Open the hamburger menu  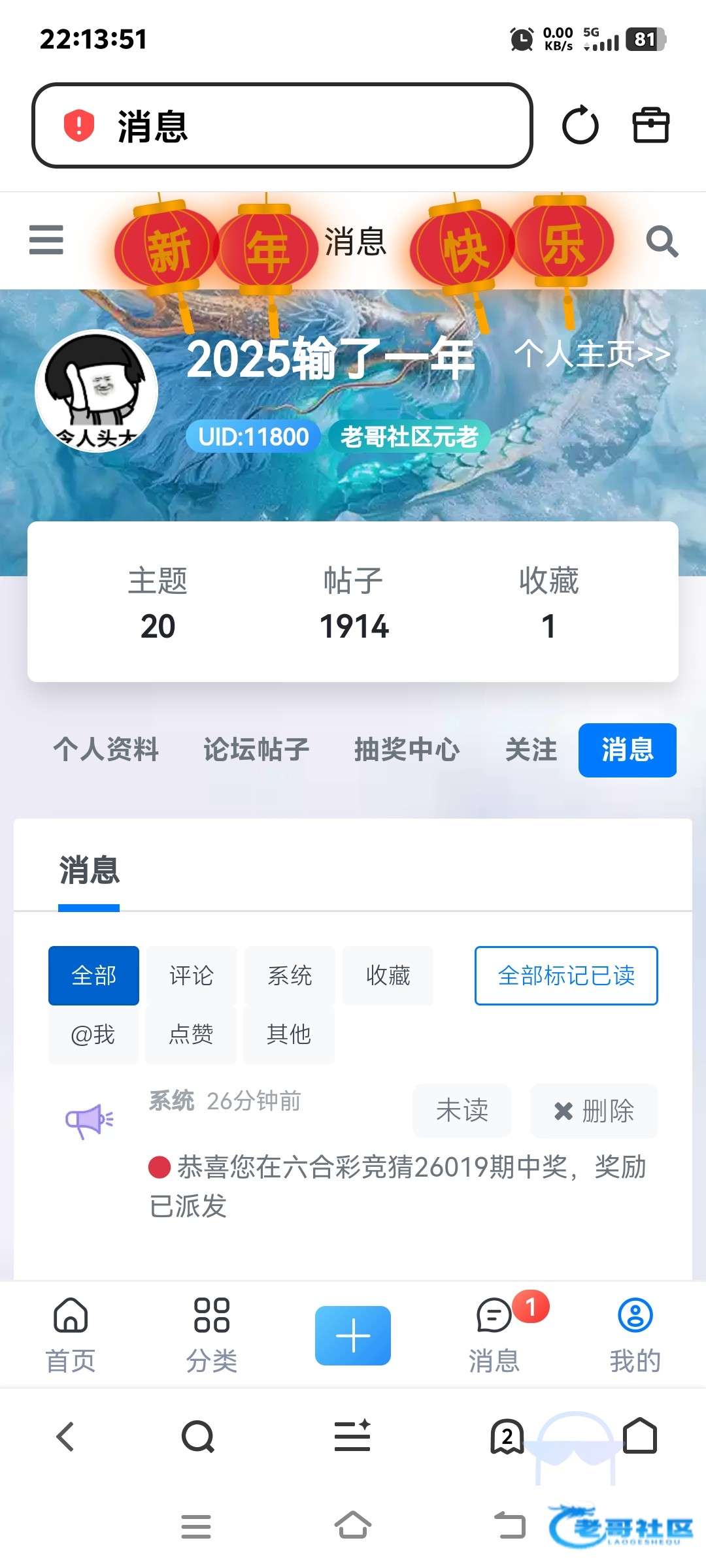[x=46, y=240]
